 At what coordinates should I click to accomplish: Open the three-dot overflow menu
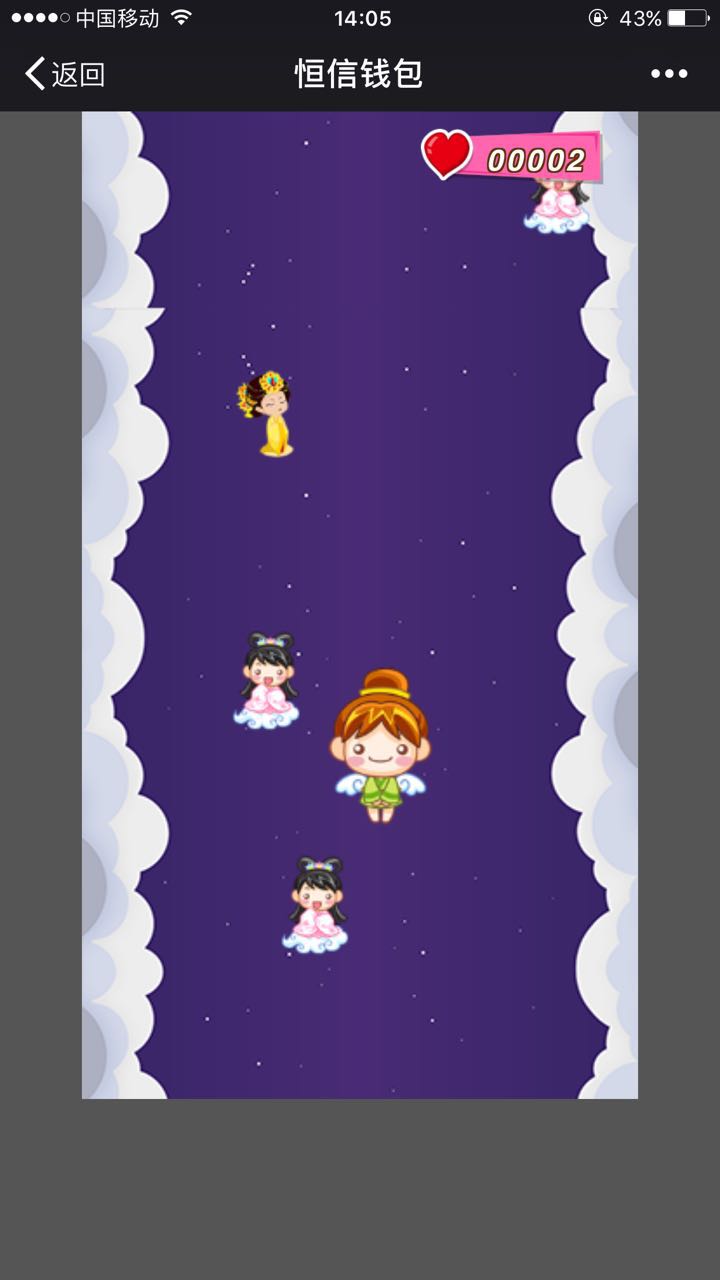point(669,74)
